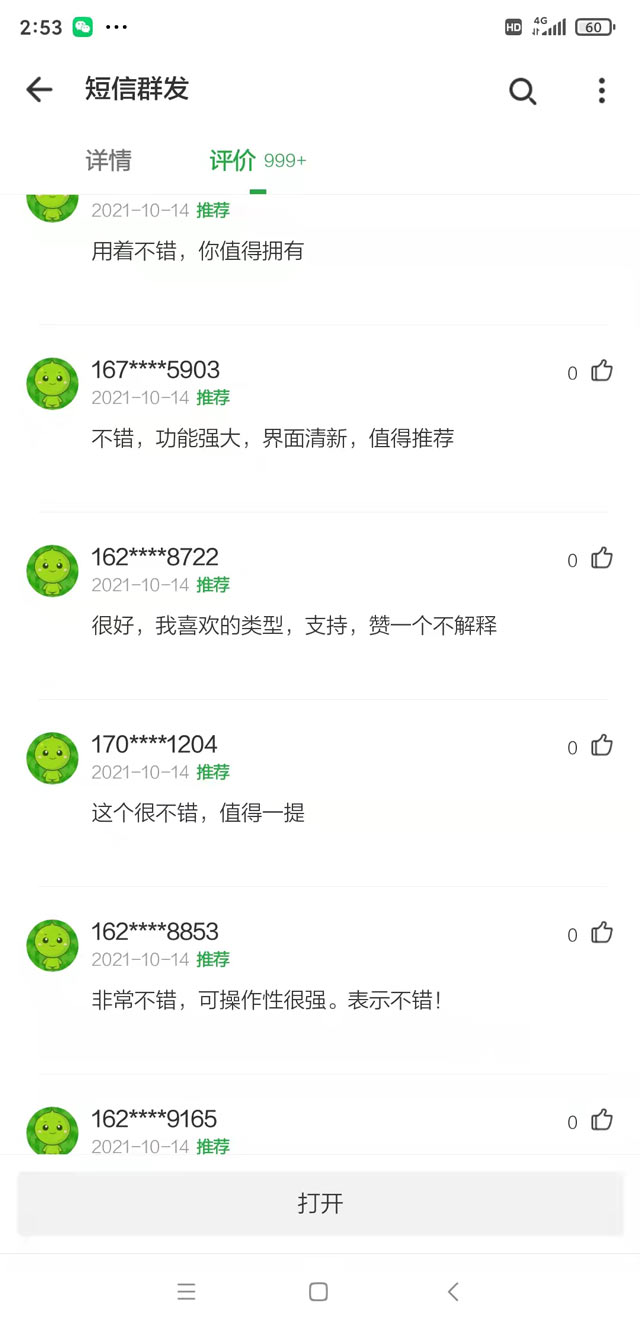Open the recent apps system button
The image size is (640, 1330).
(x=186, y=1292)
